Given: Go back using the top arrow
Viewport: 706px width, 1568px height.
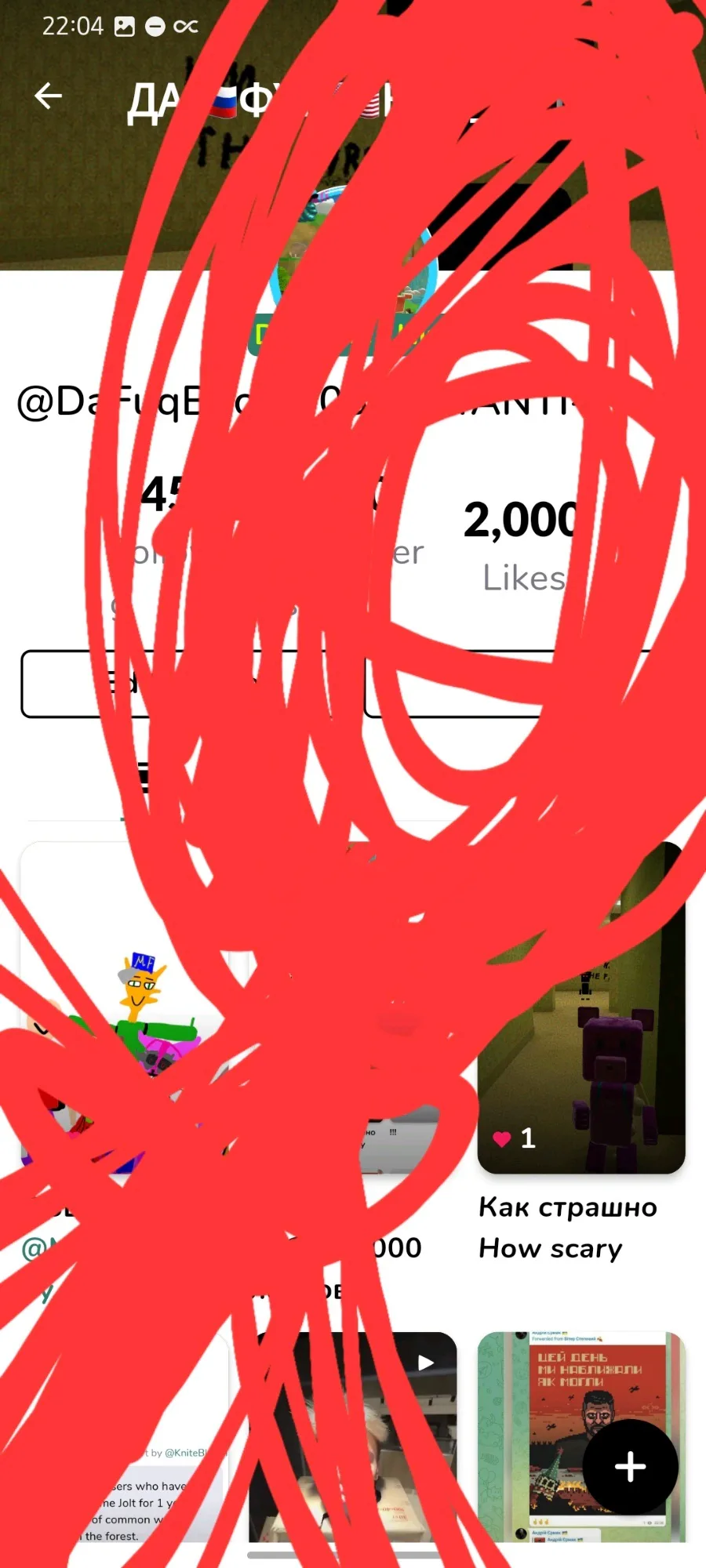Looking at the screenshot, I should point(49,96).
